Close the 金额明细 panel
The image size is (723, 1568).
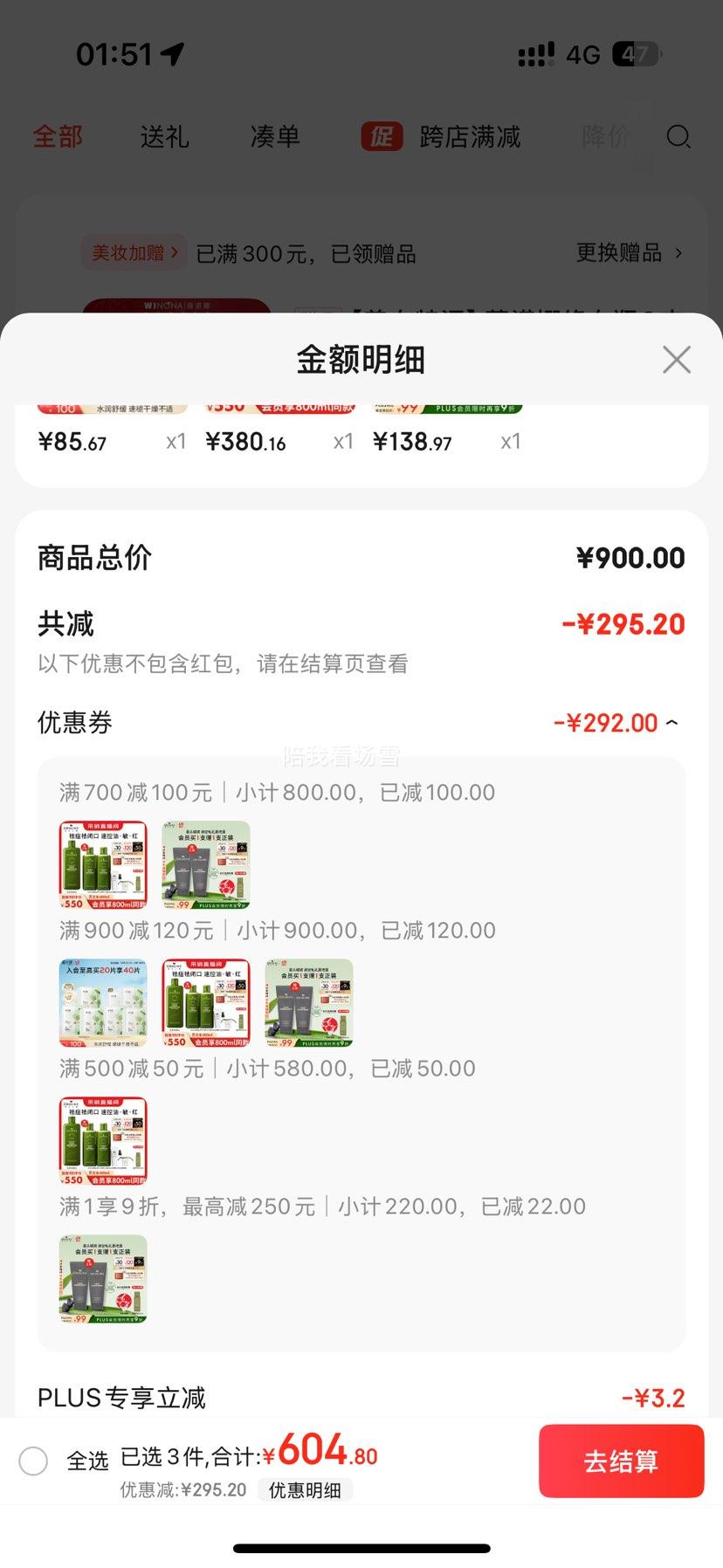[676, 360]
